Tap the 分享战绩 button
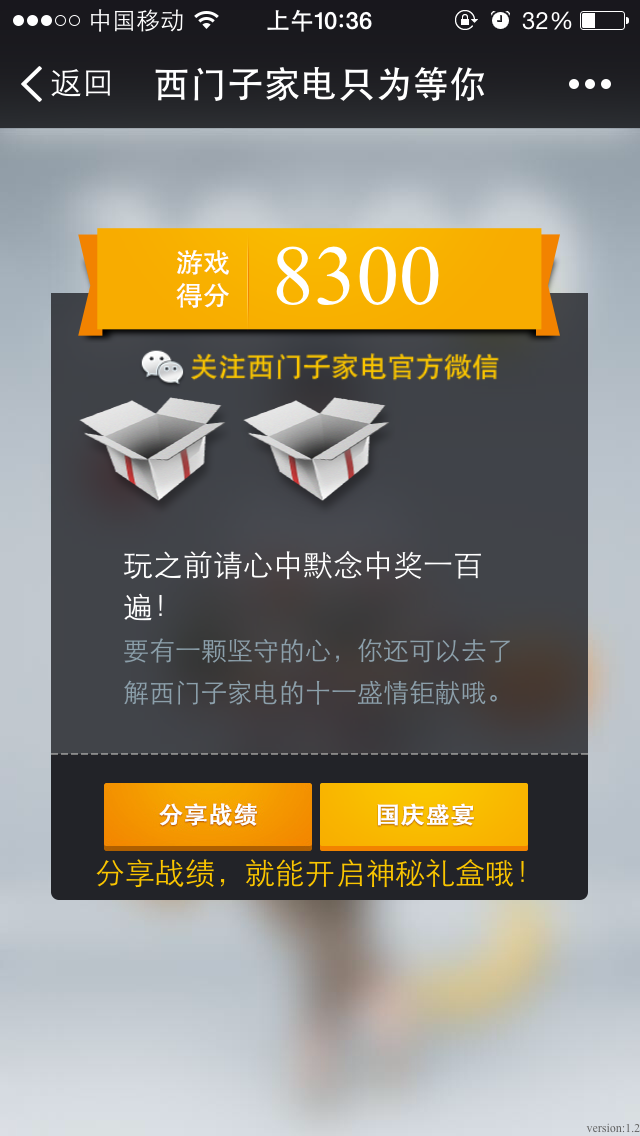640x1136 pixels. click(208, 815)
